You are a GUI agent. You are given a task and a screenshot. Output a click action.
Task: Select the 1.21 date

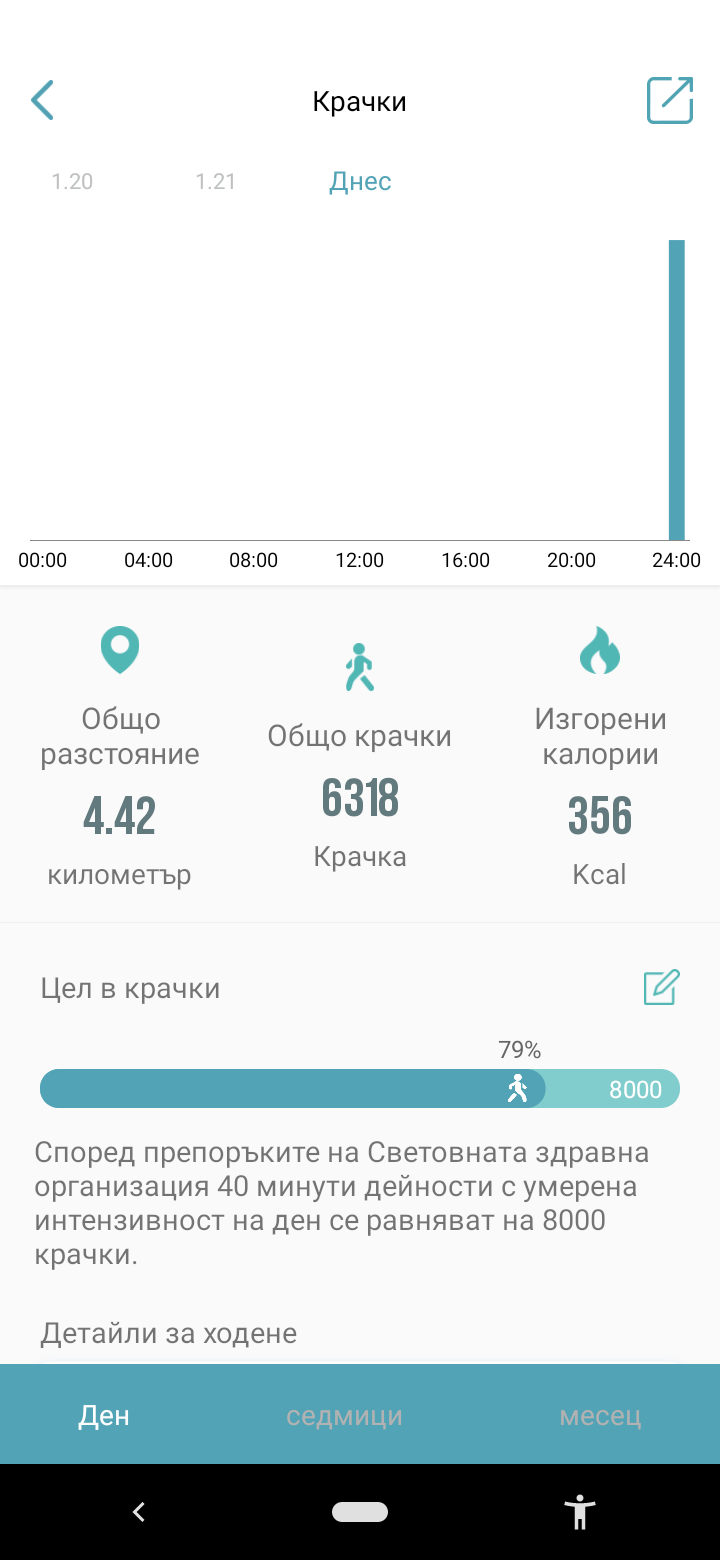pos(215,181)
